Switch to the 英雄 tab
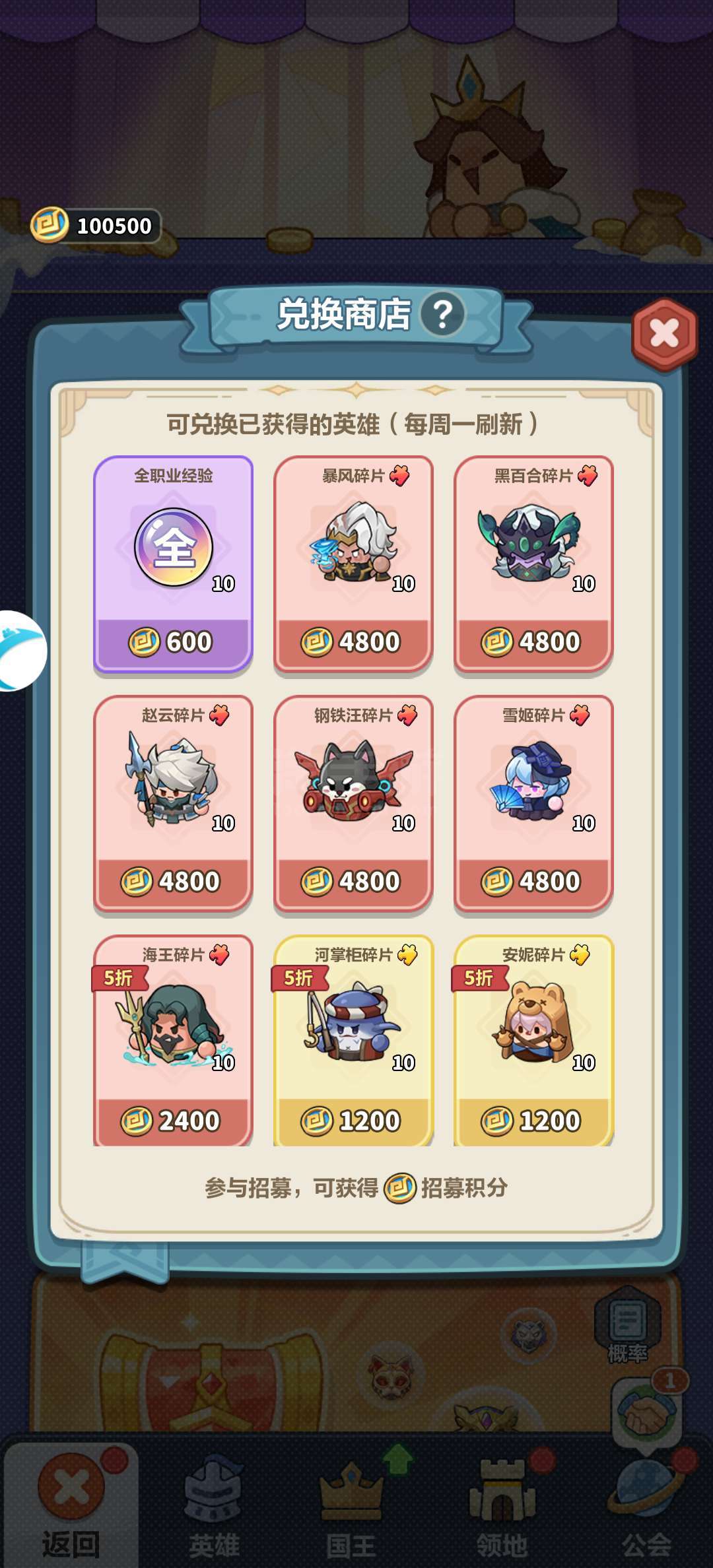Image resolution: width=713 pixels, height=1568 pixels. 214,1506
